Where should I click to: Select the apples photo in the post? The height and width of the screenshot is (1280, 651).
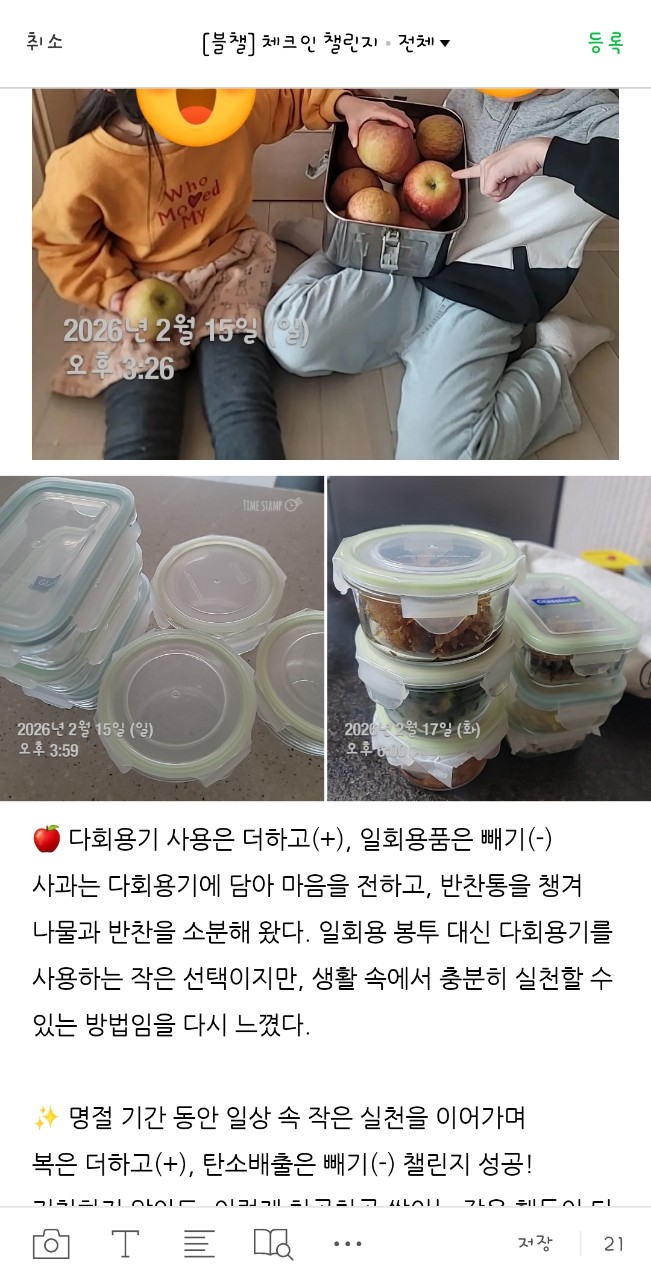point(325,275)
